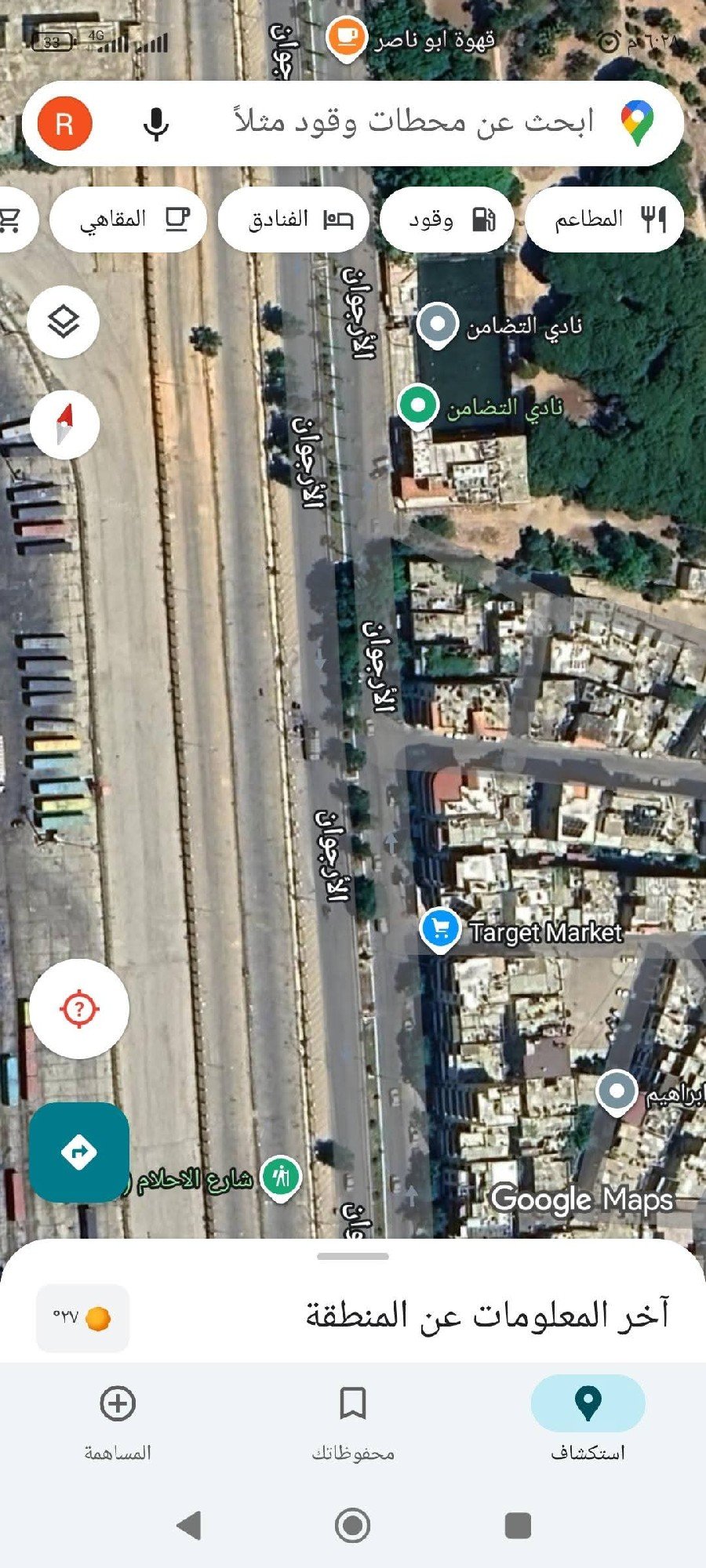Open the directions floating button

(78, 1152)
